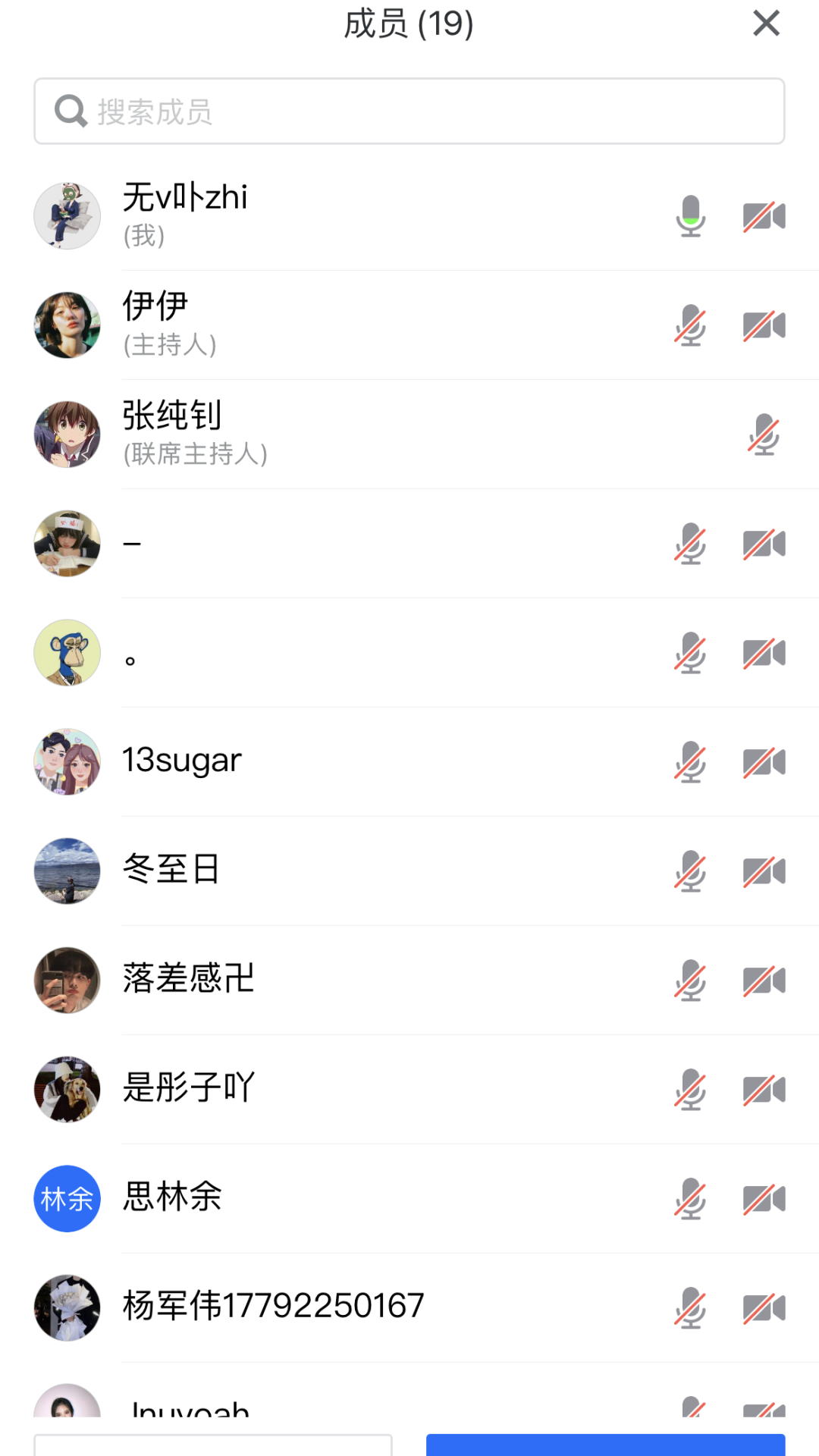Screen dimensions: 819x1456
Task: Select member 落差感卍 from the list
Action: point(303,979)
